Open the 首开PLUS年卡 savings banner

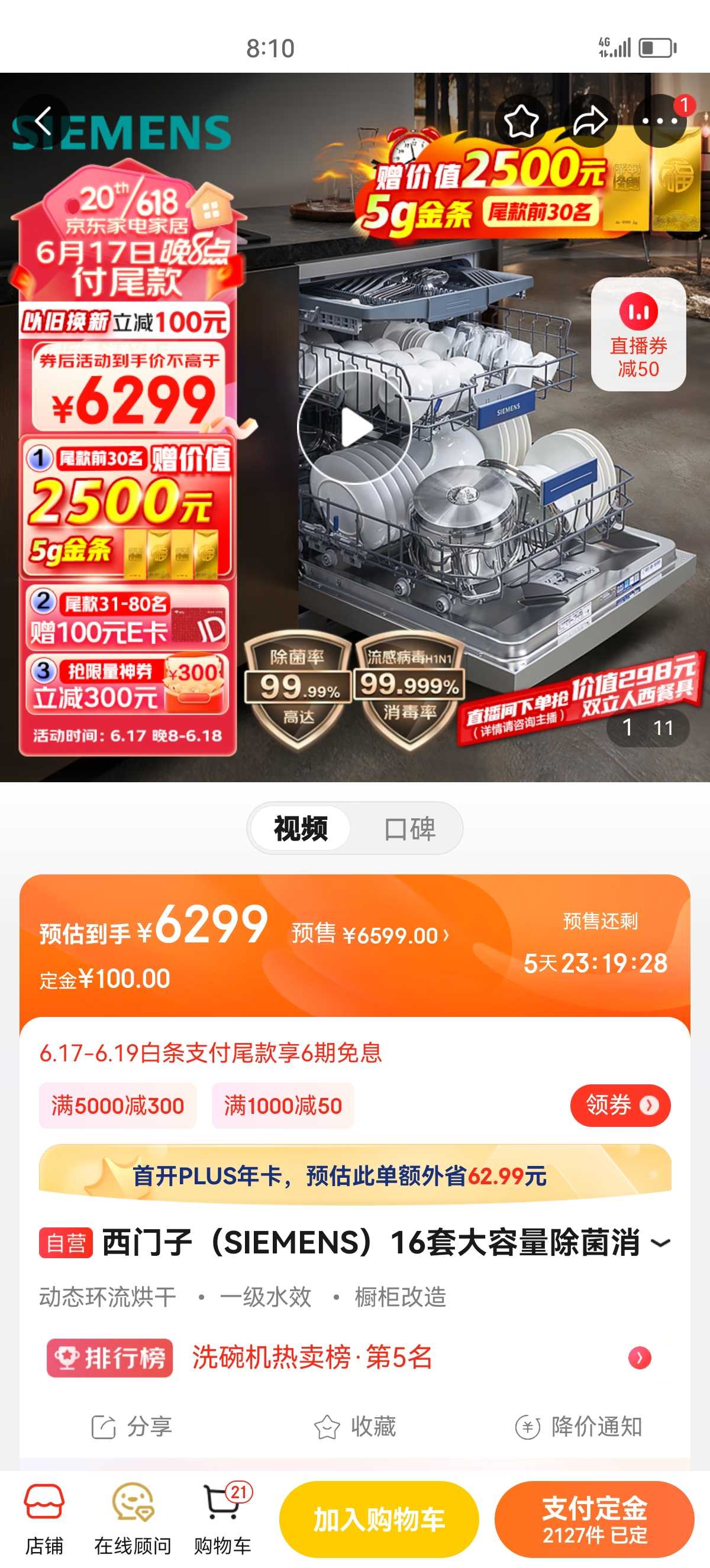point(355,1175)
